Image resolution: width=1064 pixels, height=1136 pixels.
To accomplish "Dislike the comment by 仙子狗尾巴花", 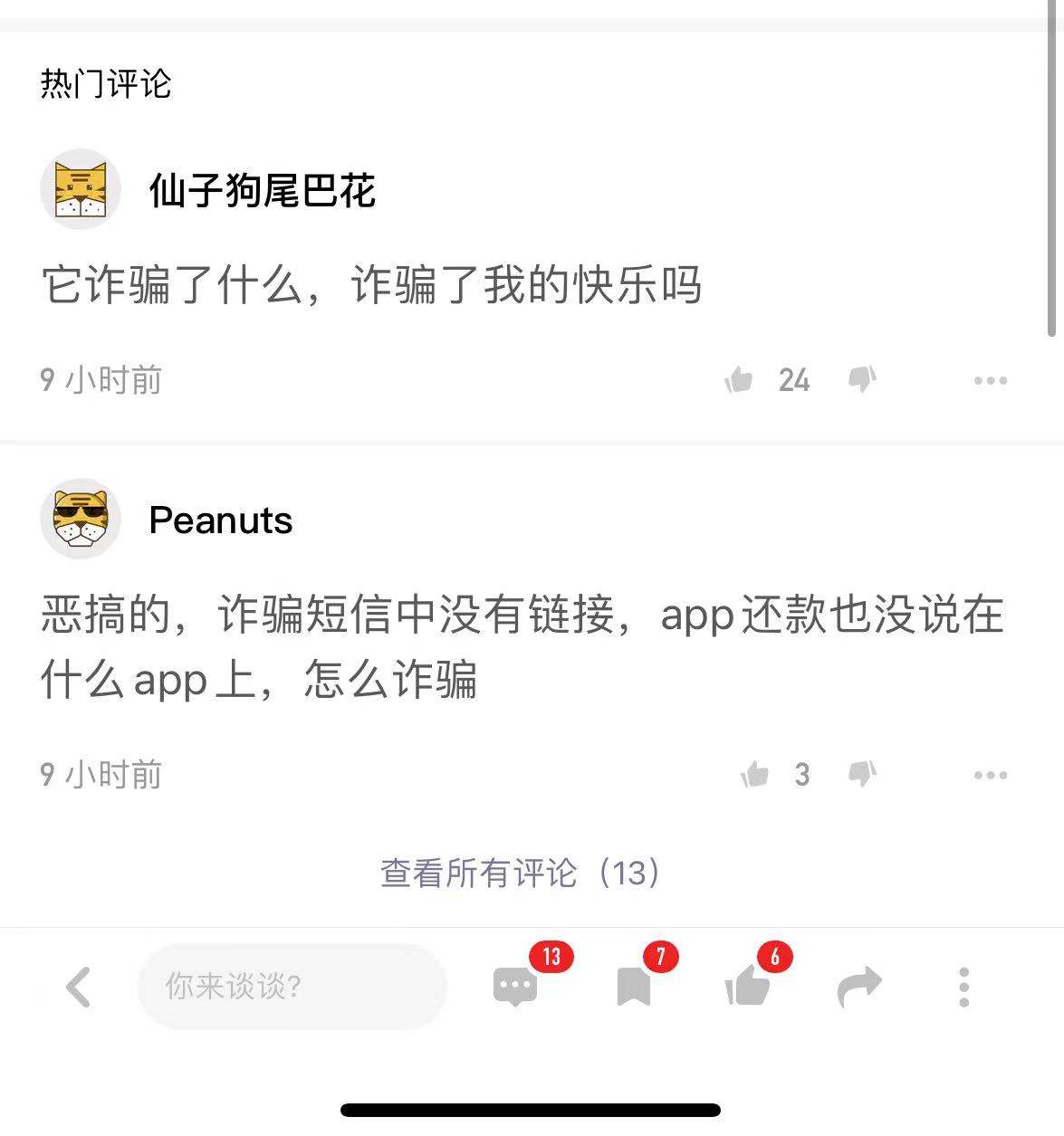I will [x=862, y=379].
